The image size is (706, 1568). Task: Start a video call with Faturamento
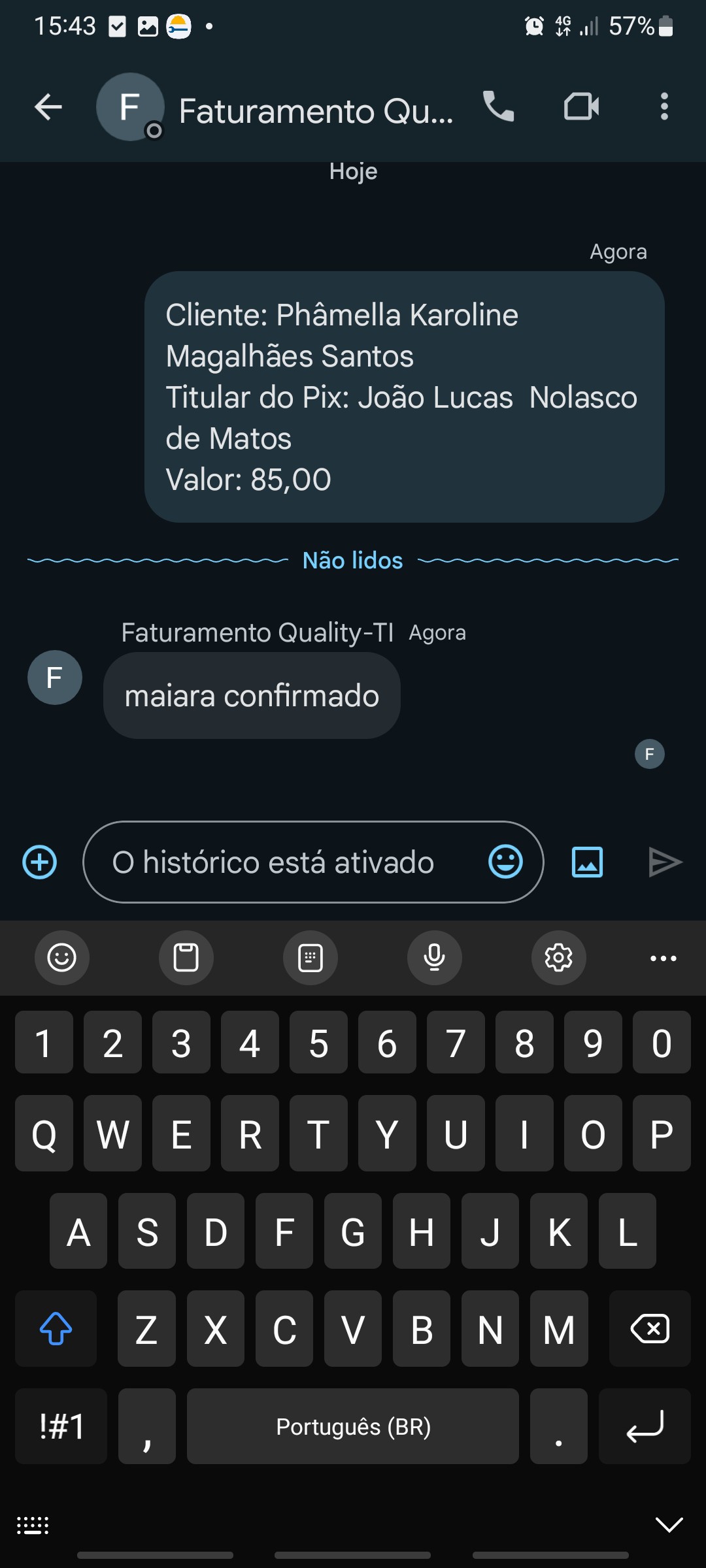[x=581, y=107]
